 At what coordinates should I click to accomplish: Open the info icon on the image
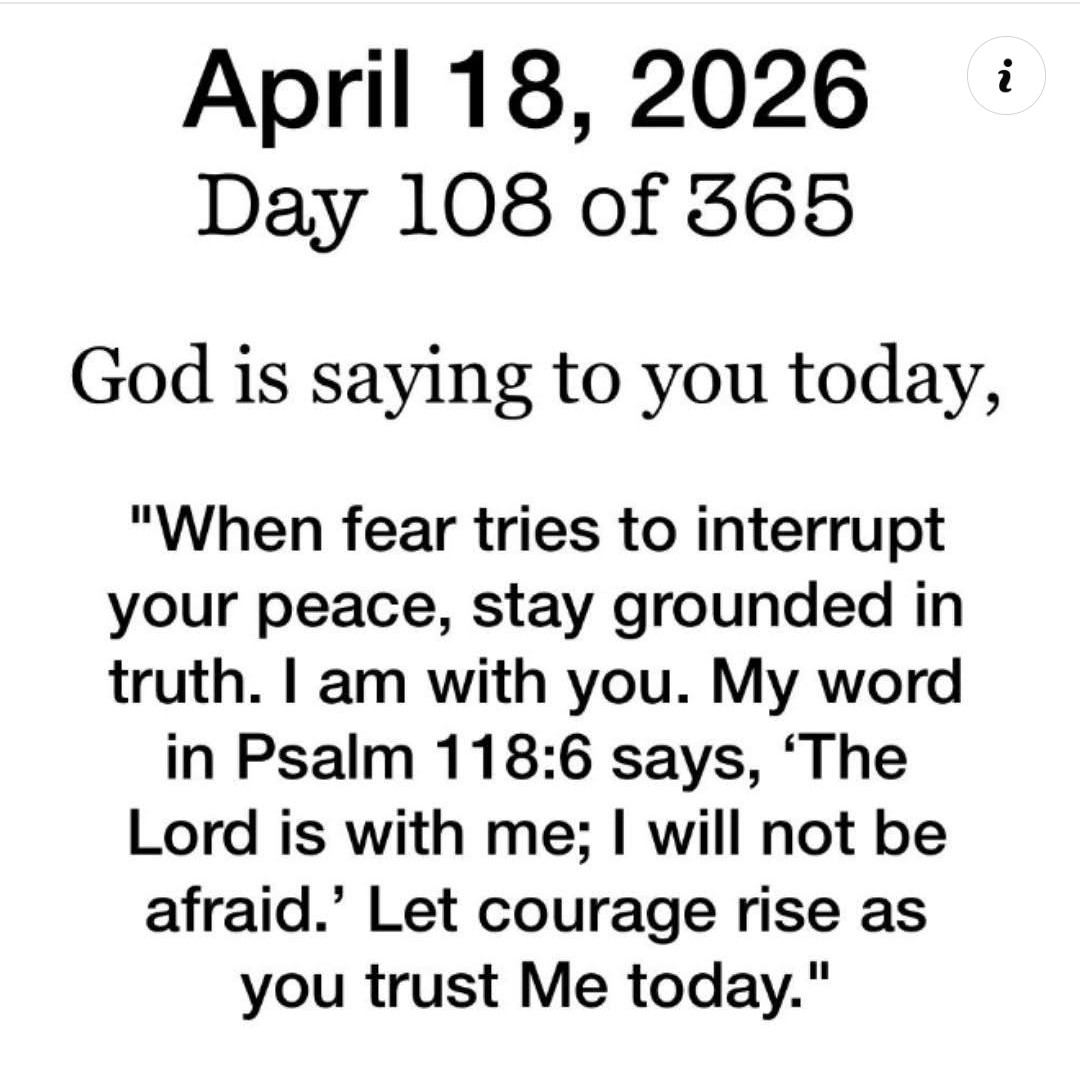(1006, 76)
